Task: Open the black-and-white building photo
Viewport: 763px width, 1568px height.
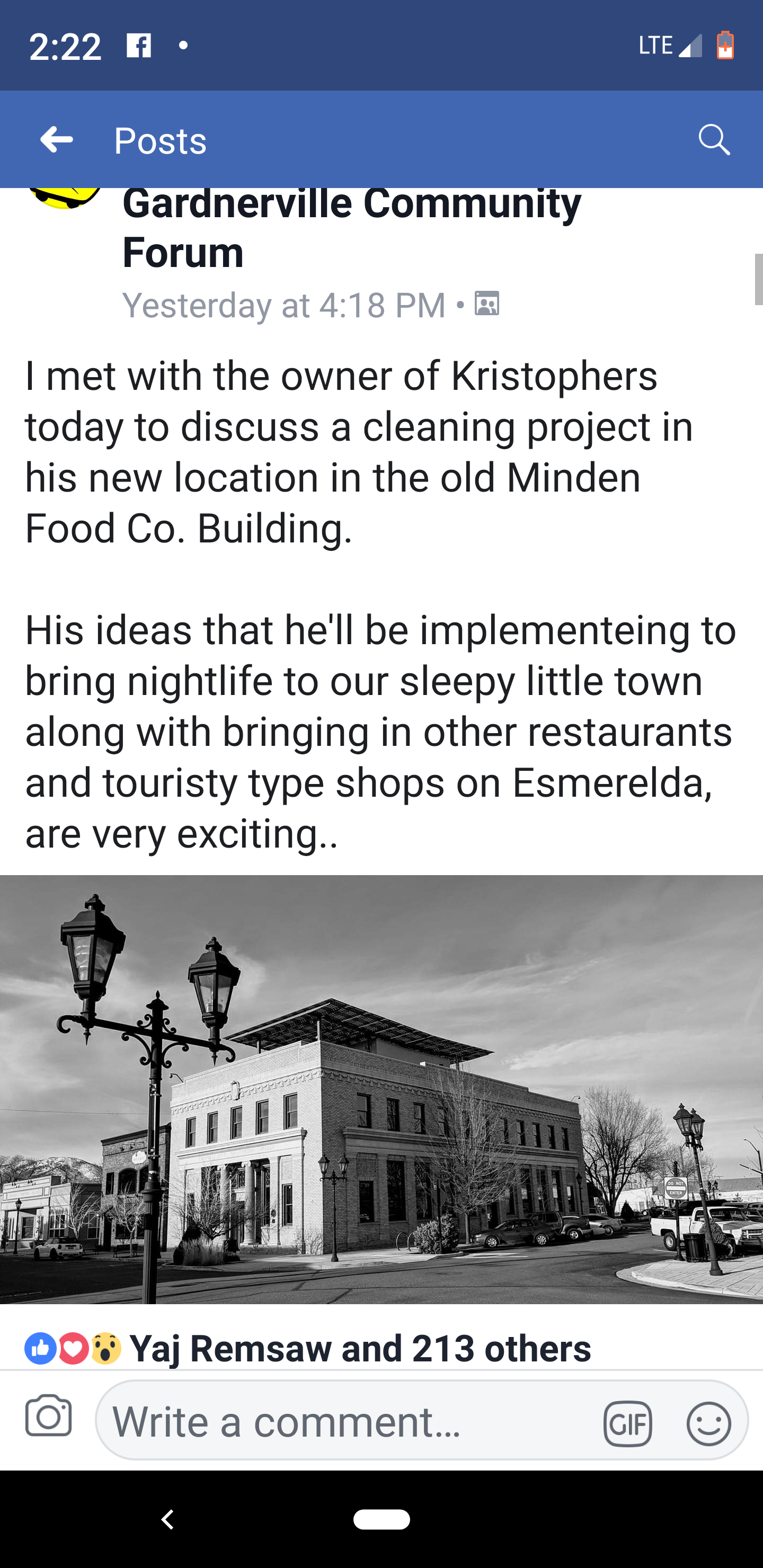Action: 381,1089
